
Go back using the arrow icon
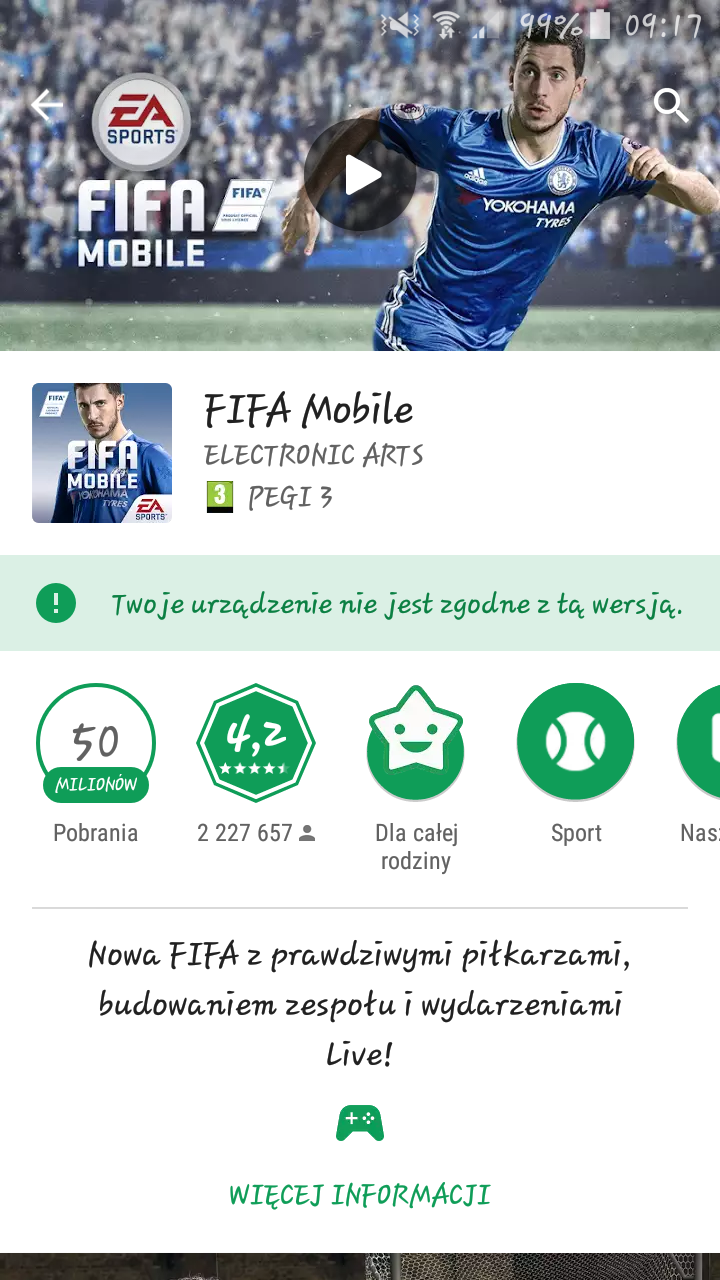tap(46, 105)
